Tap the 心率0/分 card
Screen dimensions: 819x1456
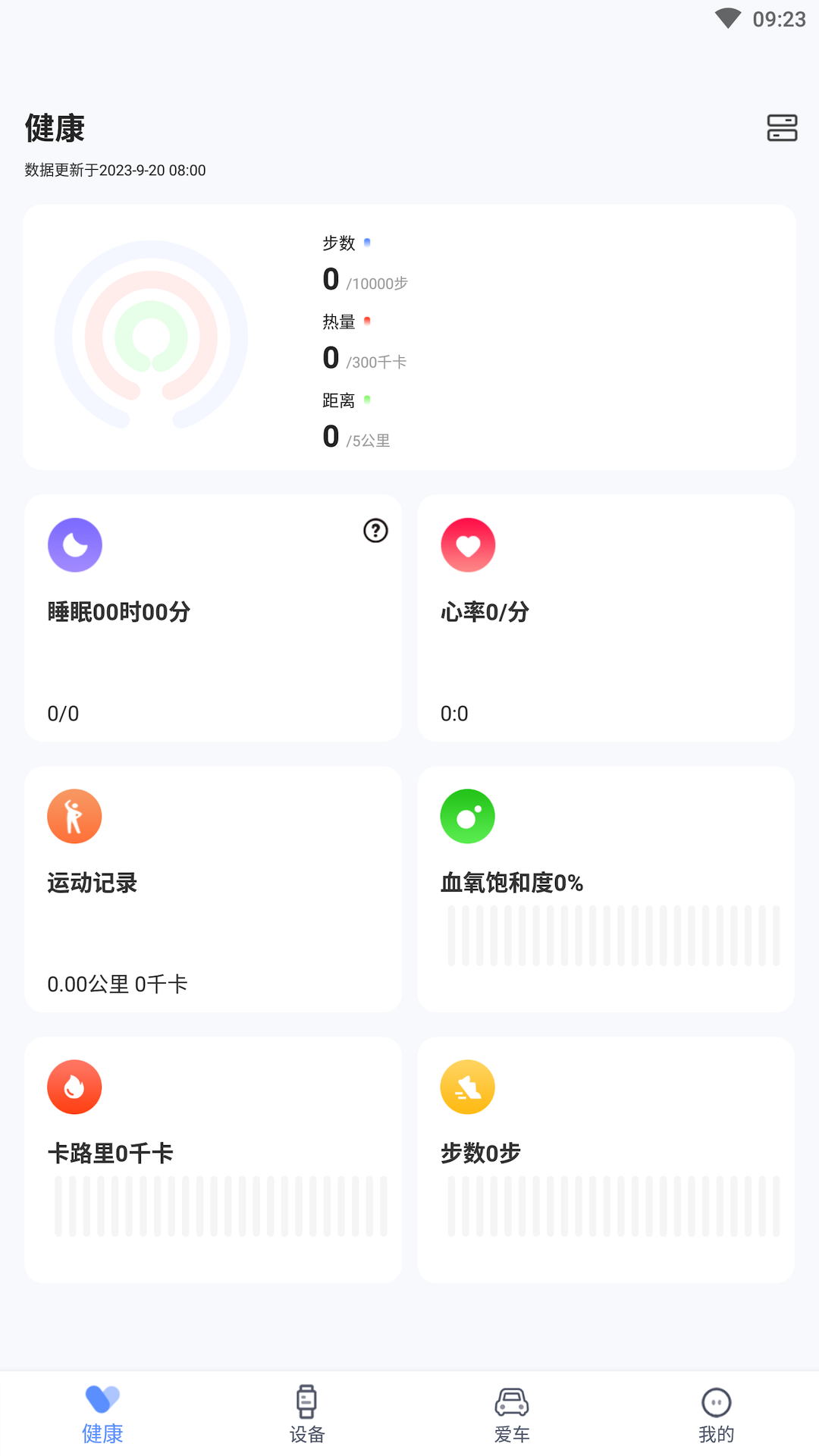605,617
